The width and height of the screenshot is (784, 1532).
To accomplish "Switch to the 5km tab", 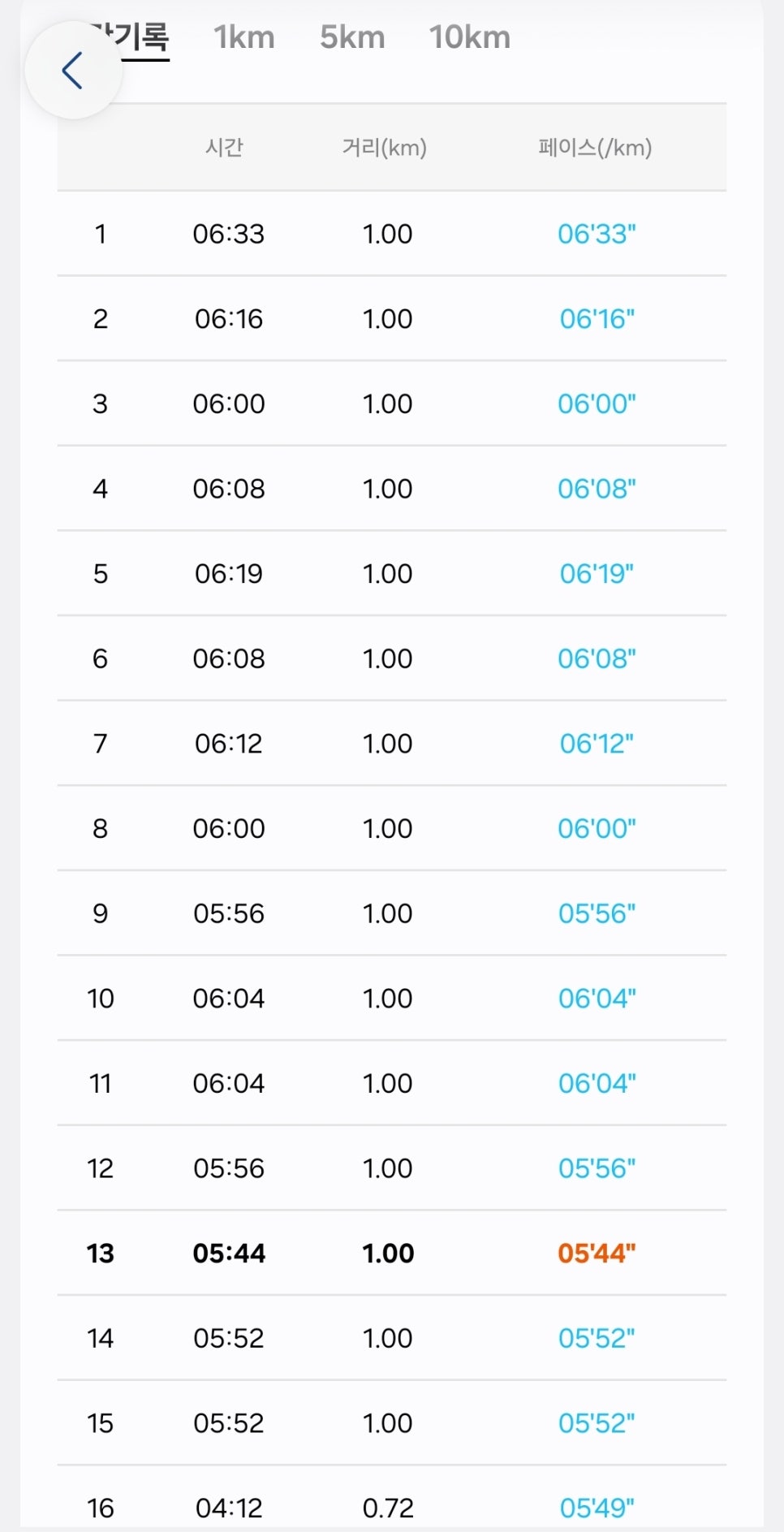I will point(352,37).
